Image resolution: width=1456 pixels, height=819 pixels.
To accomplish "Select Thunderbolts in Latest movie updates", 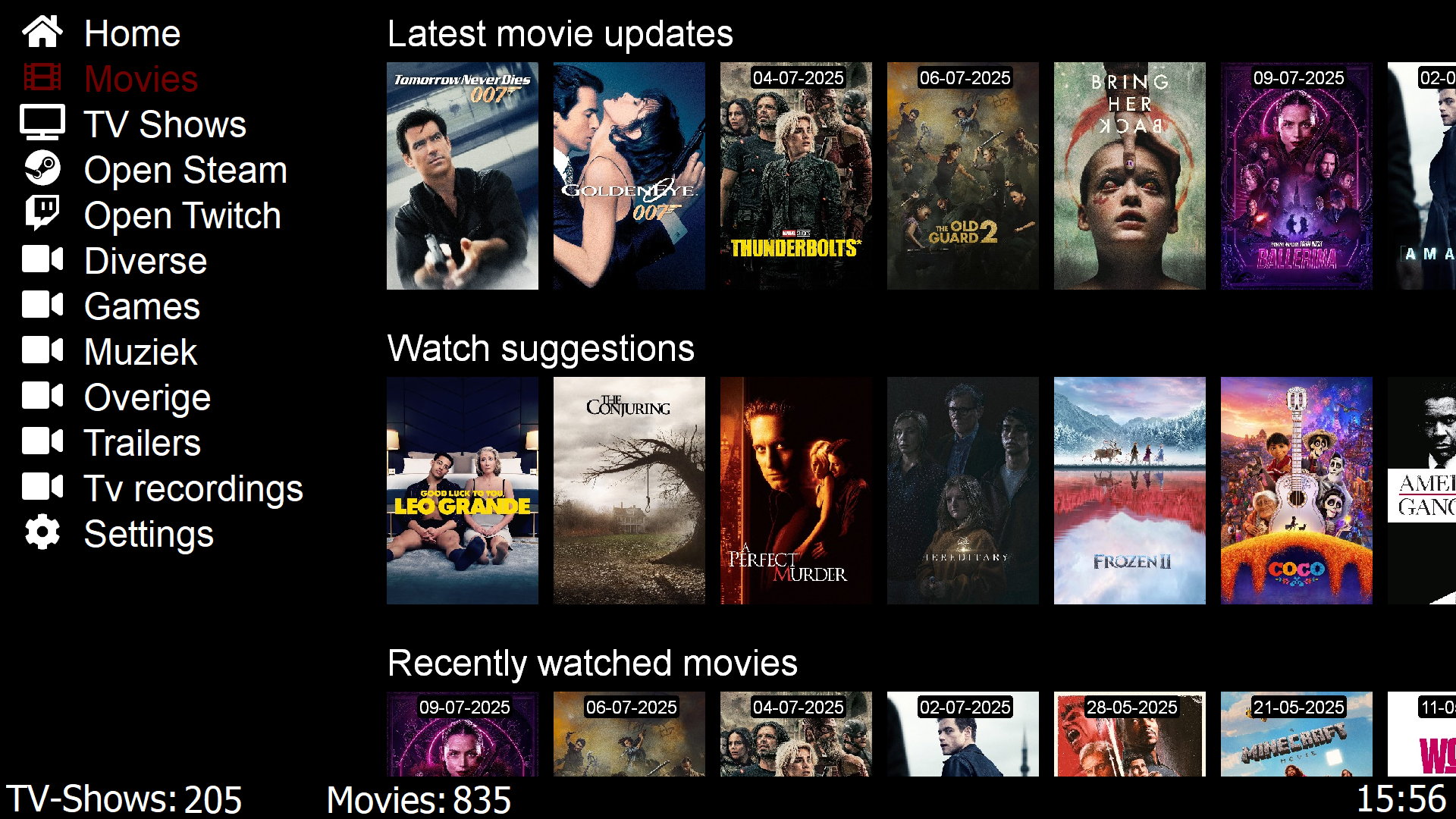I will tap(795, 176).
